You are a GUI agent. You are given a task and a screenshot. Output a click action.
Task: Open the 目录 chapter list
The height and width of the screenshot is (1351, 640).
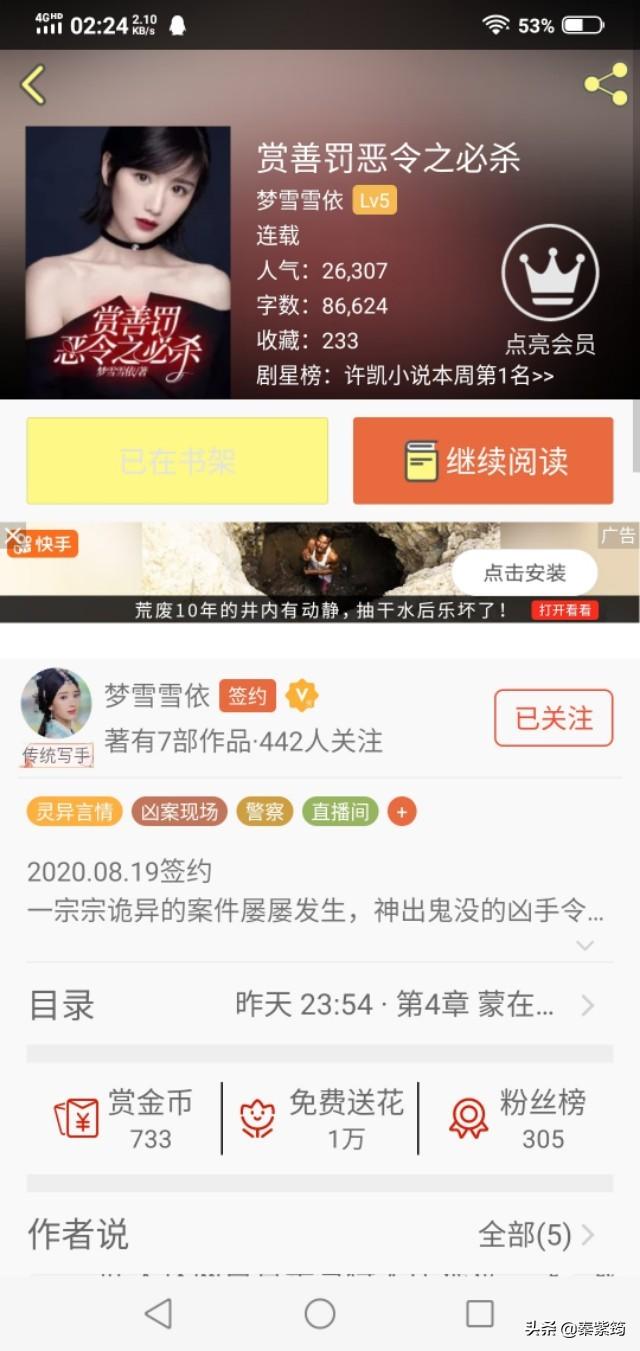coord(320,1005)
